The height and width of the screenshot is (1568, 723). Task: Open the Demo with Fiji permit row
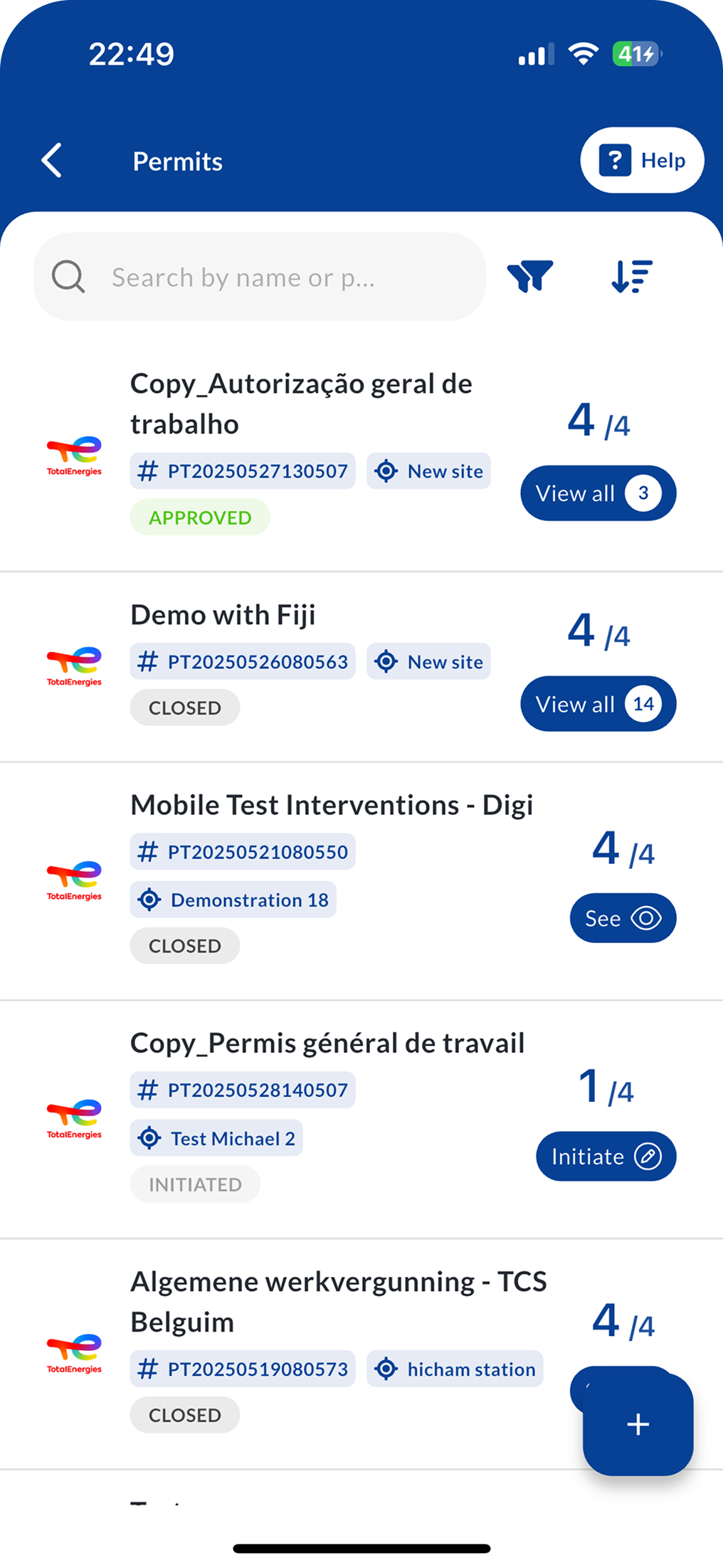(361, 667)
